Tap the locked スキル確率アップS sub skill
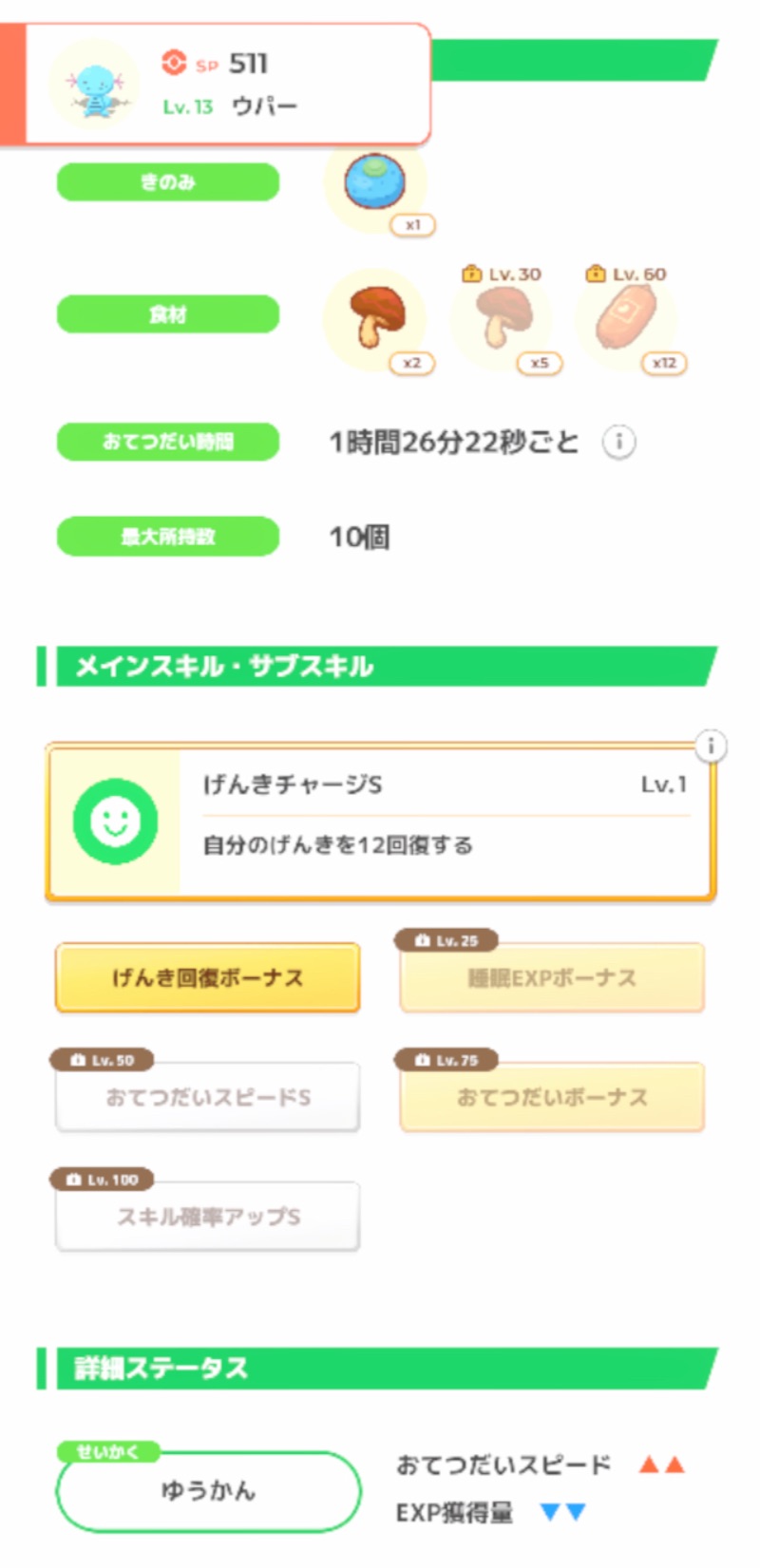Viewport: 760px width, 1568px height. [x=208, y=1217]
